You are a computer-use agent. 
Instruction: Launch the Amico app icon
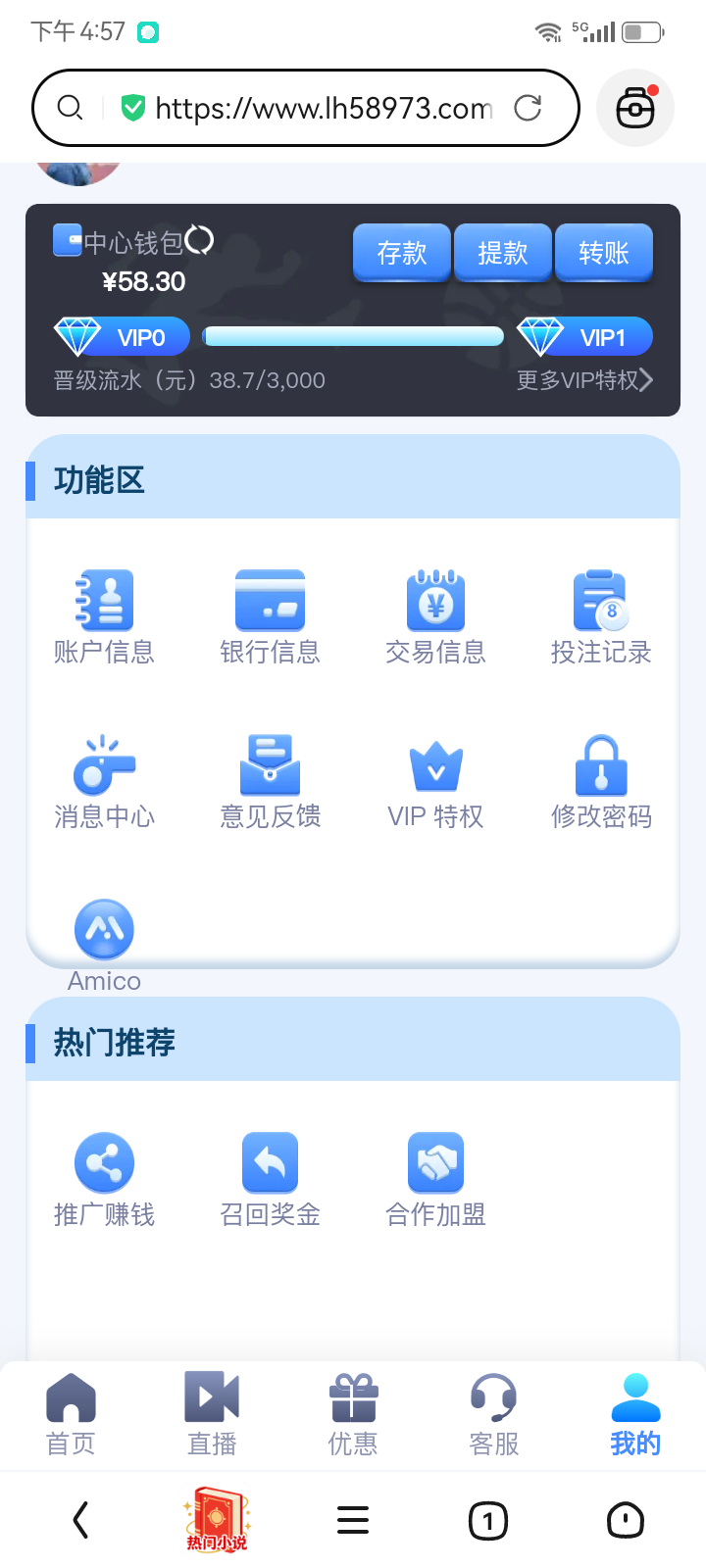[x=104, y=928]
